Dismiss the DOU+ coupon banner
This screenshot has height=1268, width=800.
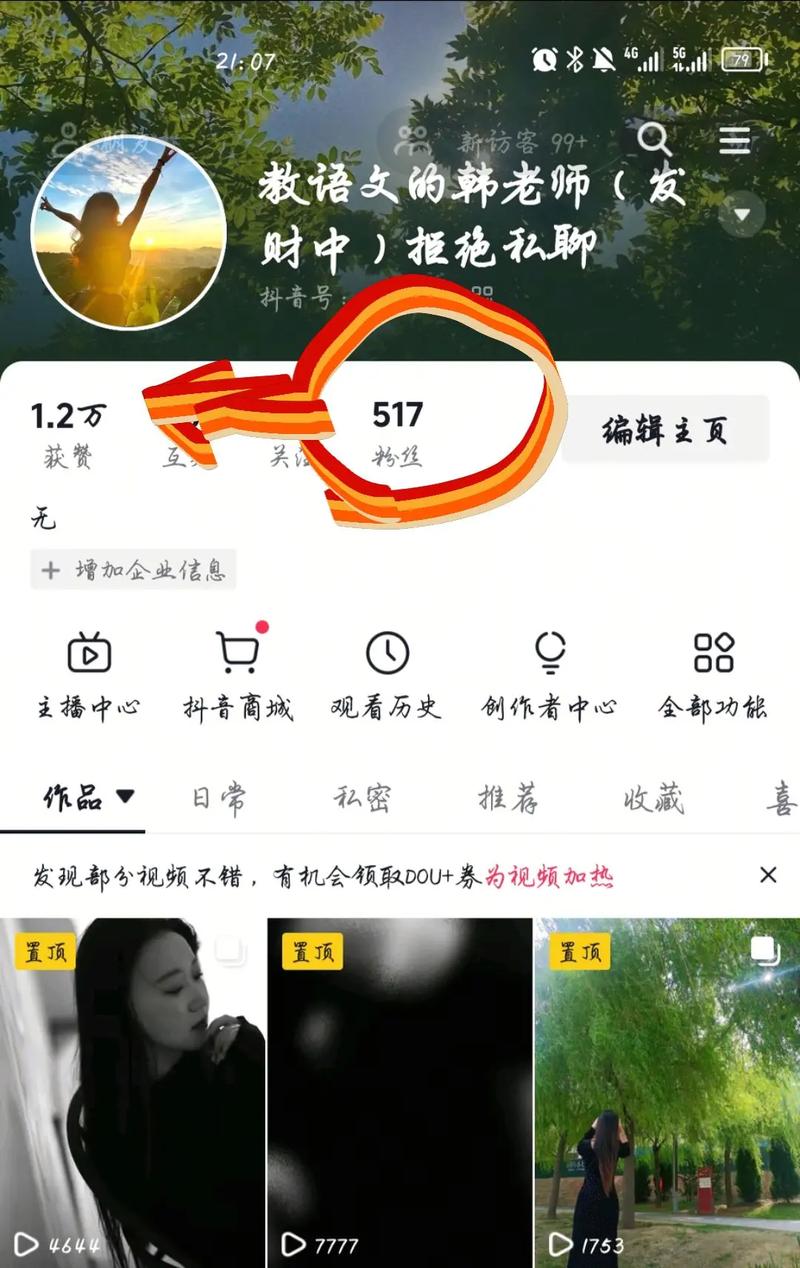point(768,873)
